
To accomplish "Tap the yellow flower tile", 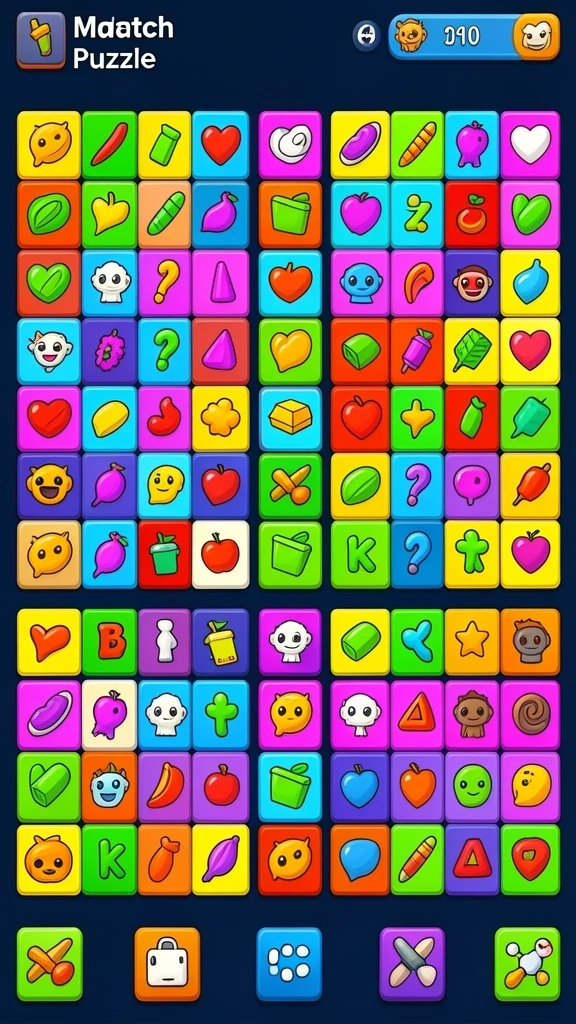I will tap(221, 418).
